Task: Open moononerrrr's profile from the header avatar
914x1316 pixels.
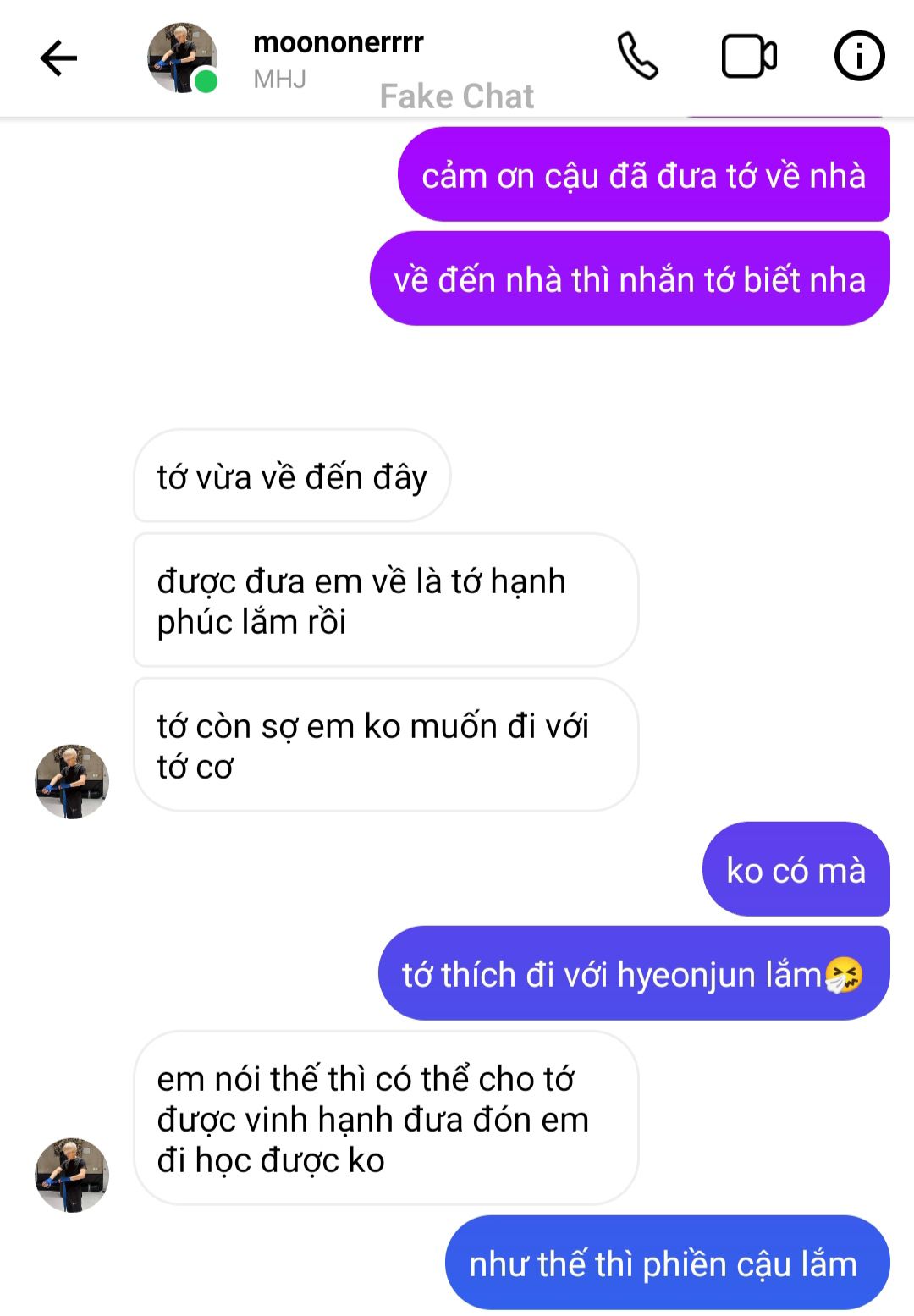Action: tap(182, 58)
